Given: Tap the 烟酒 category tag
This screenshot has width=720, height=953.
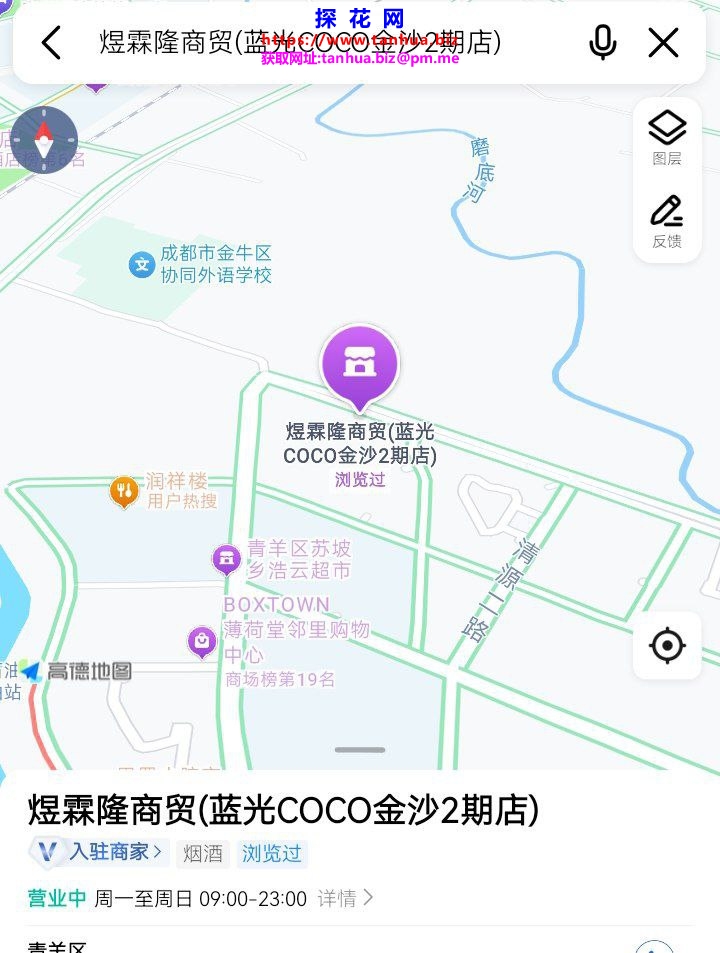Looking at the screenshot, I should click(x=203, y=853).
